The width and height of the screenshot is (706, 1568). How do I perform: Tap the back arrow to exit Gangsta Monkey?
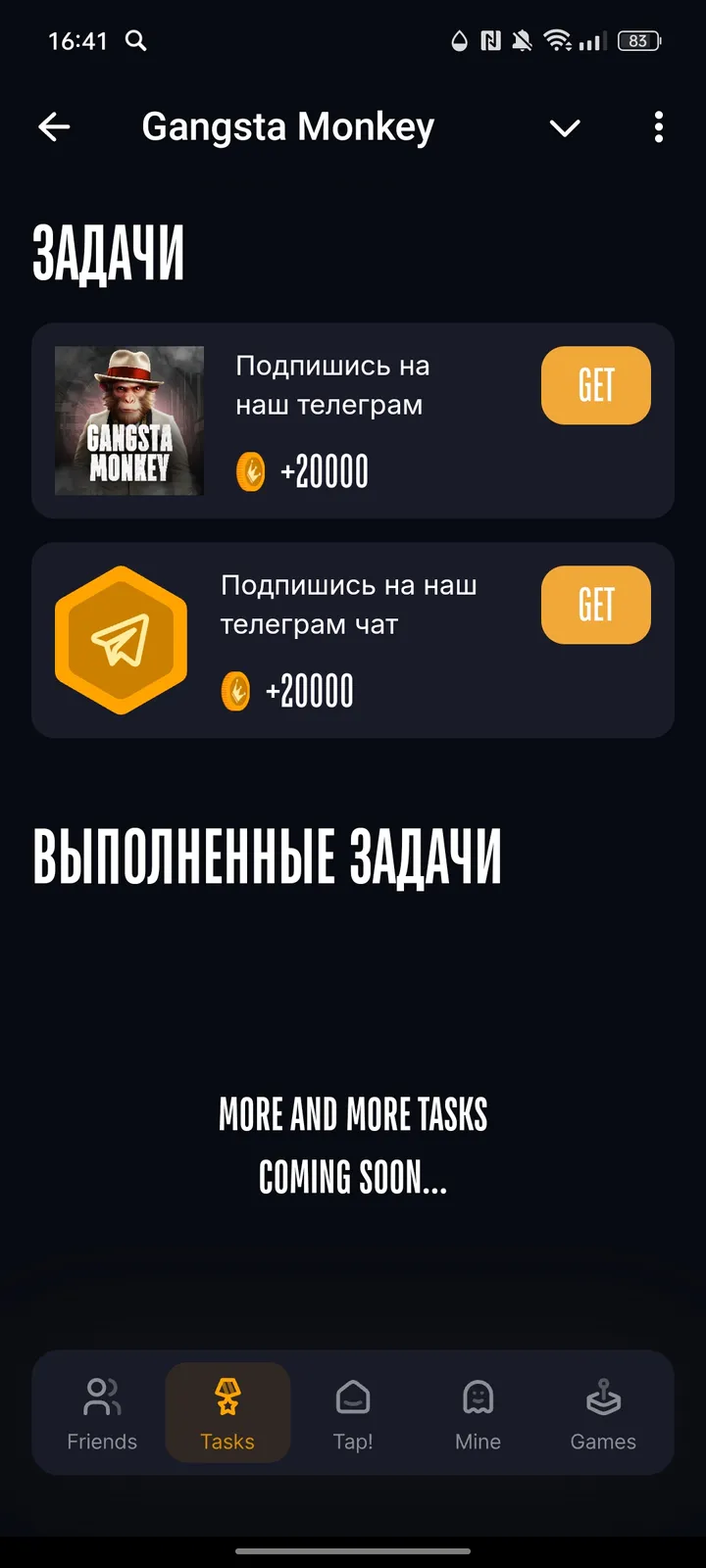point(54,127)
